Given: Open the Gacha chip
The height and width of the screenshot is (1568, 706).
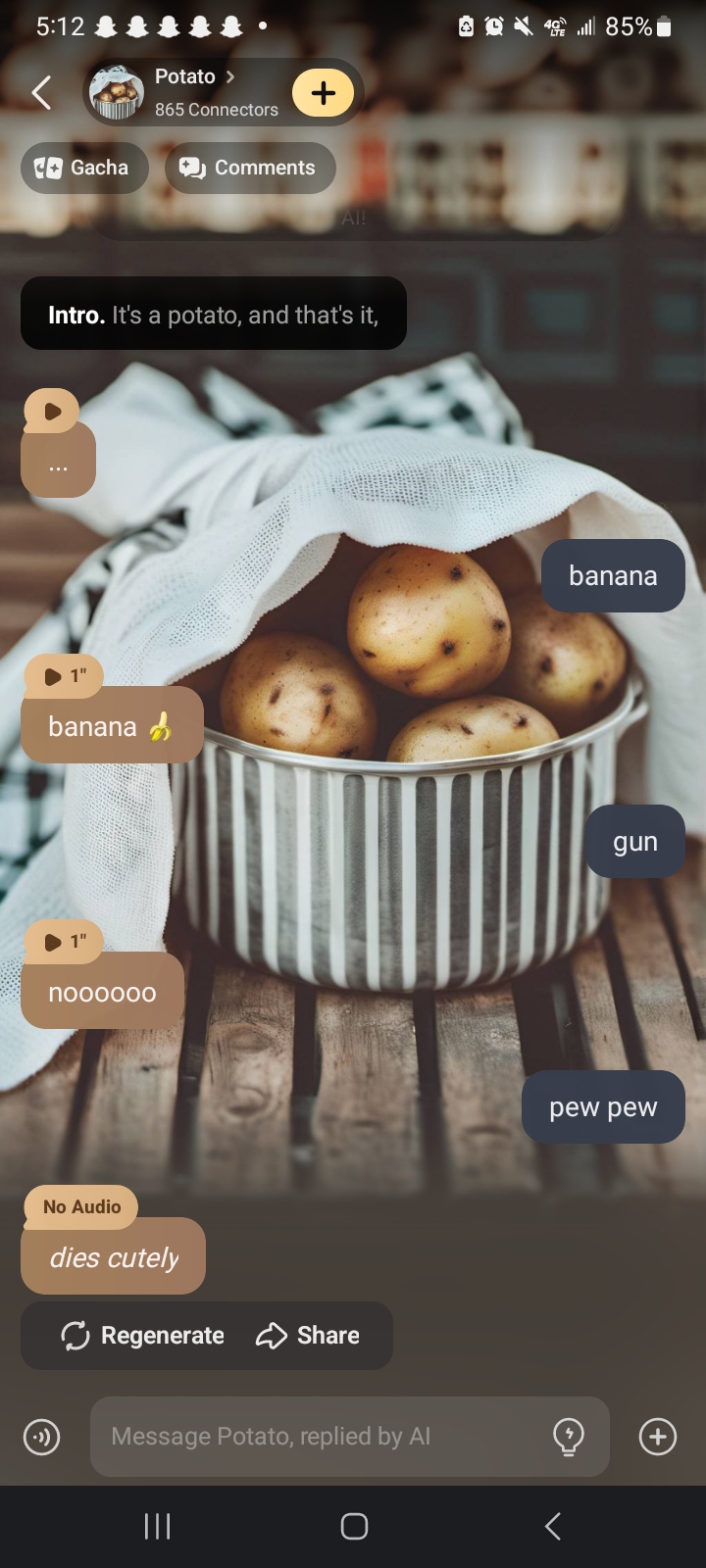Looking at the screenshot, I should (84, 168).
